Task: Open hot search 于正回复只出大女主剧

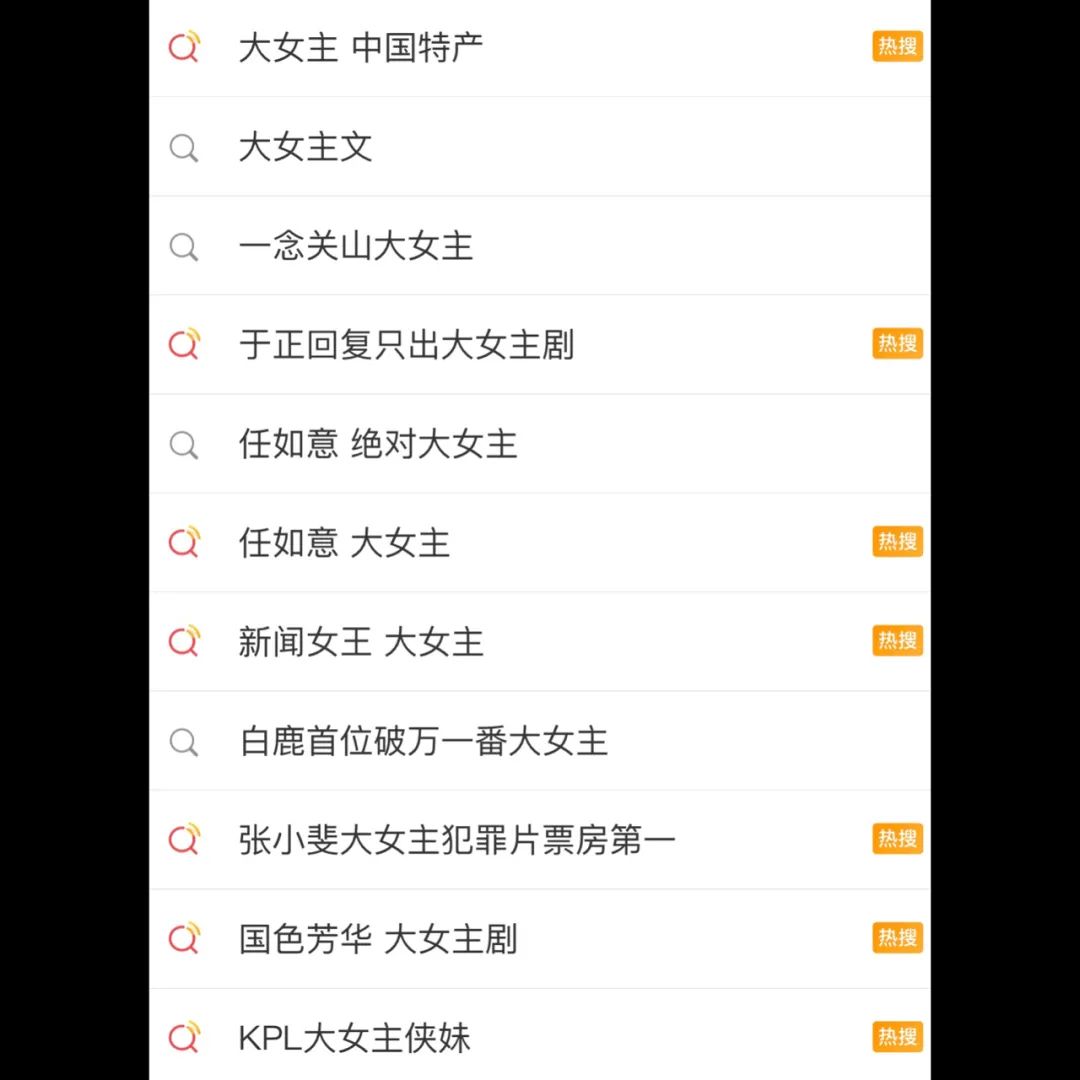Action: point(539,344)
